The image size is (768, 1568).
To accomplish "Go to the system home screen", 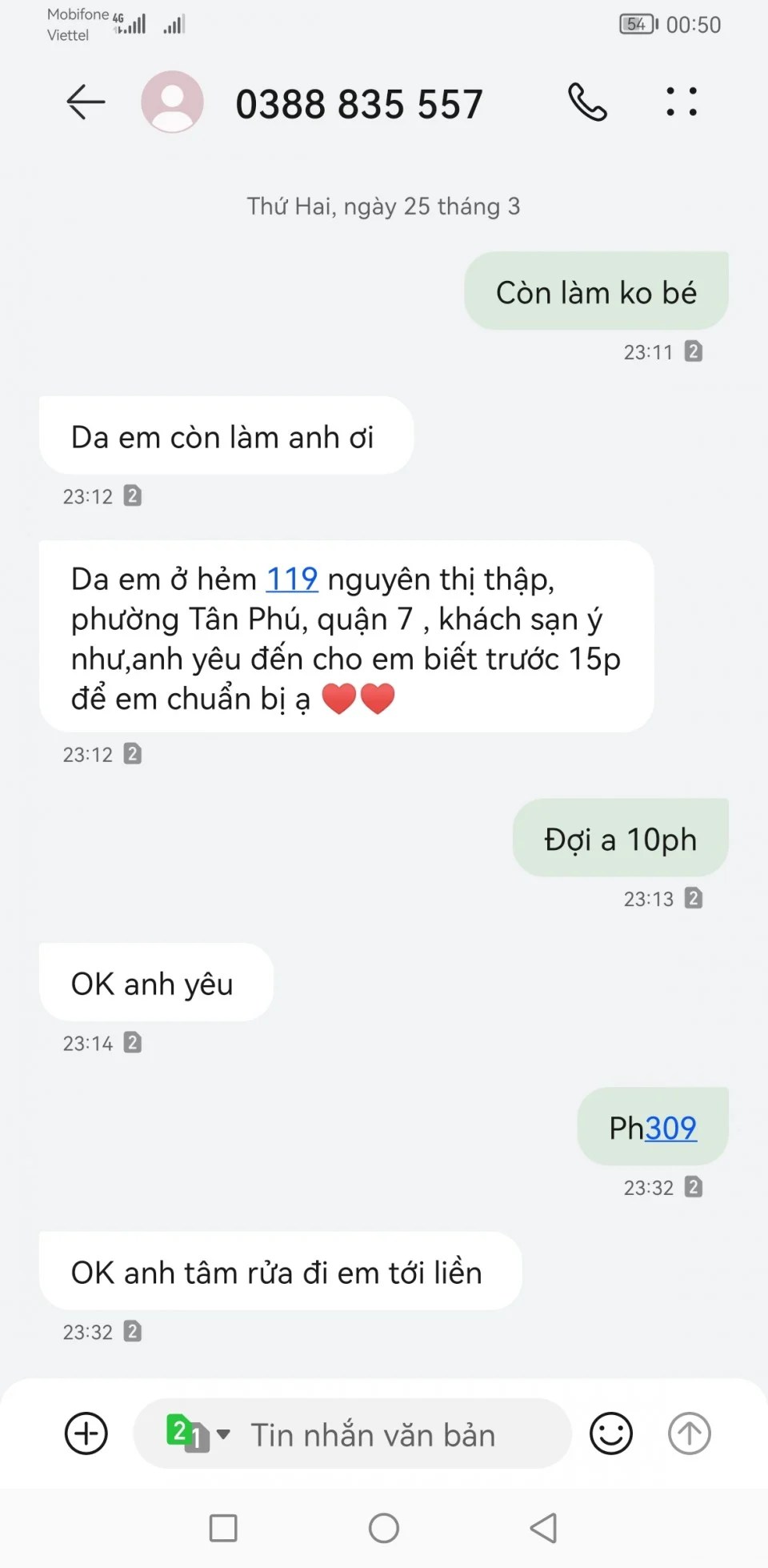I will tap(384, 1528).
